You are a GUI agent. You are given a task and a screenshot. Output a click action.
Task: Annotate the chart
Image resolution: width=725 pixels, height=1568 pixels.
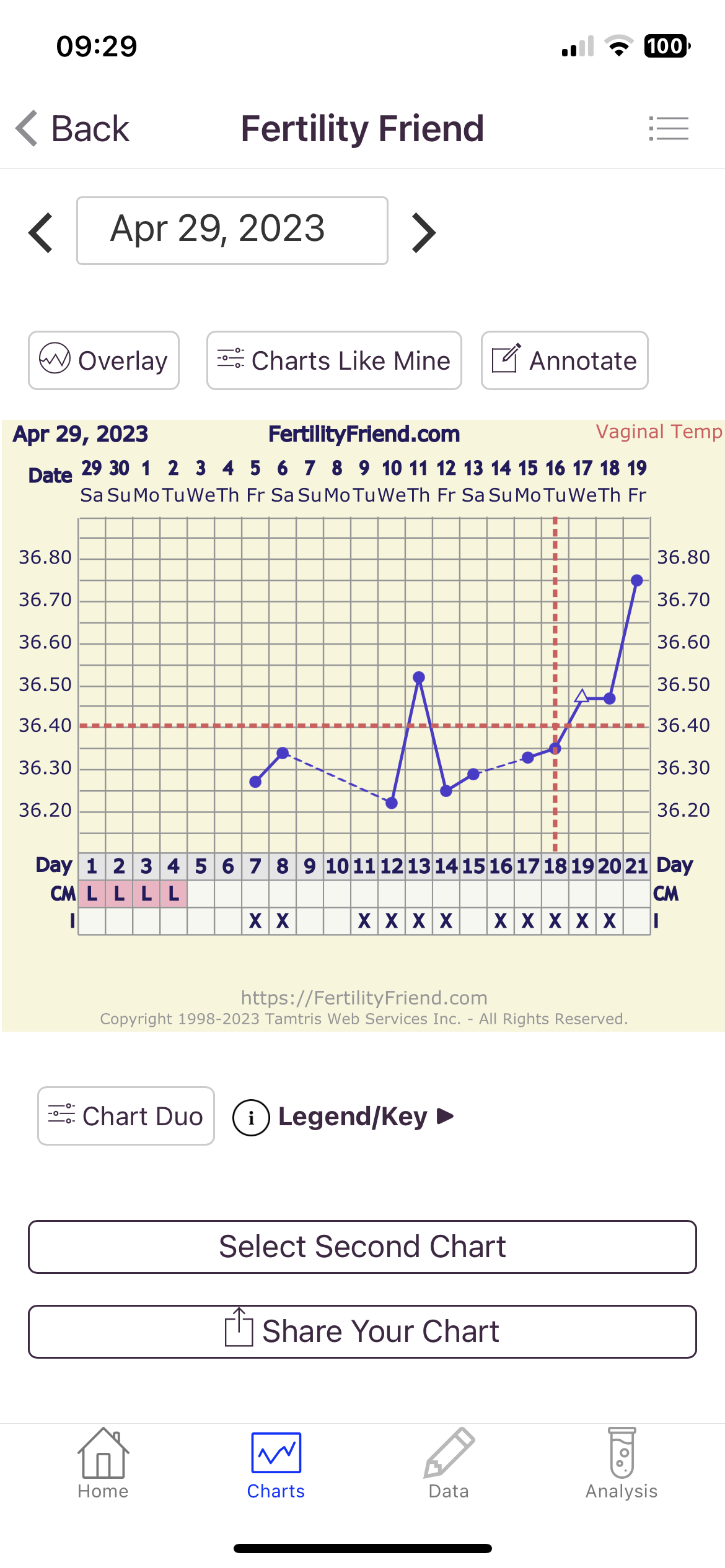pyautogui.click(x=565, y=360)
